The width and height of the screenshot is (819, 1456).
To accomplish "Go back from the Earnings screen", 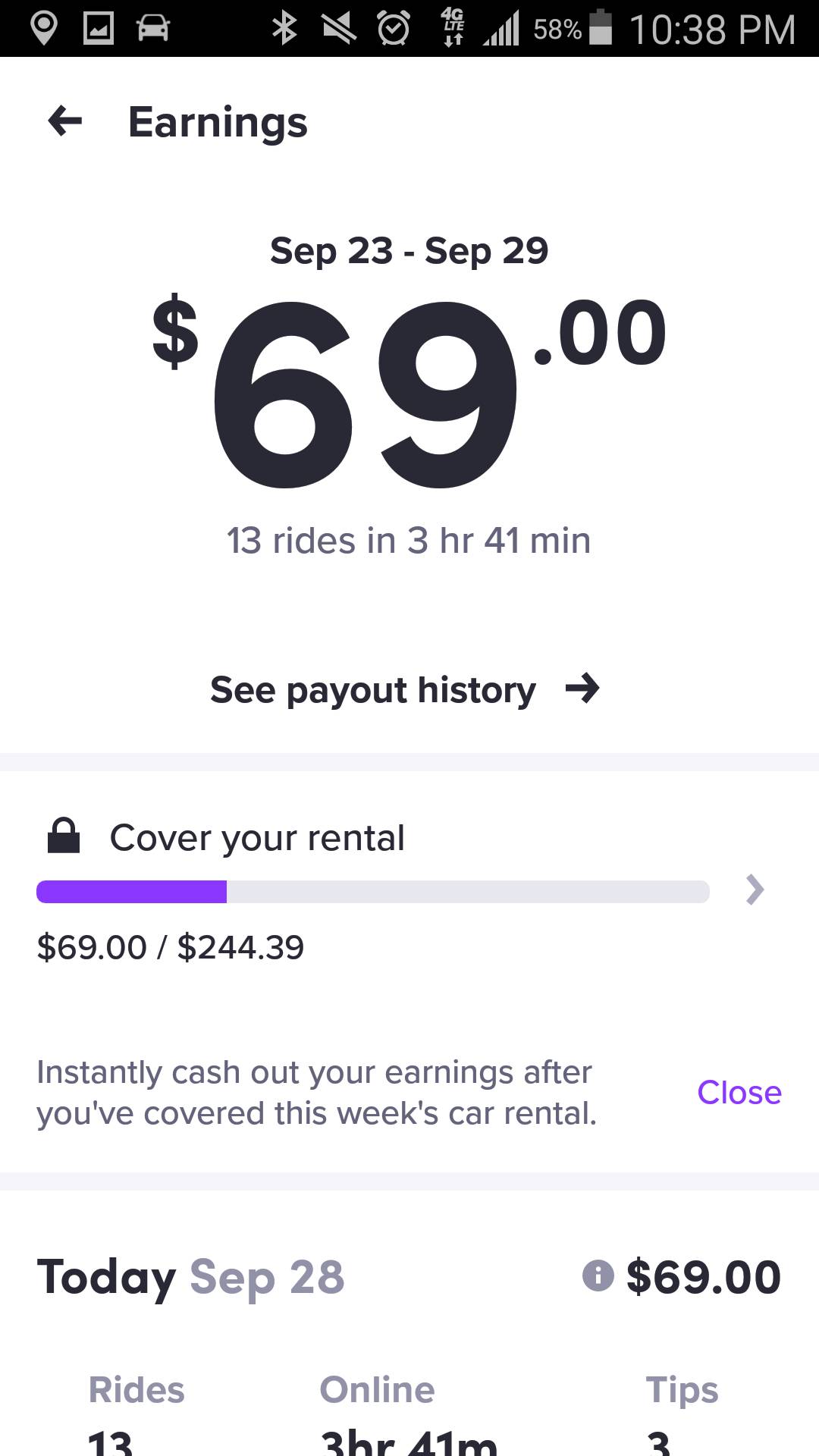I will [65, 121].
